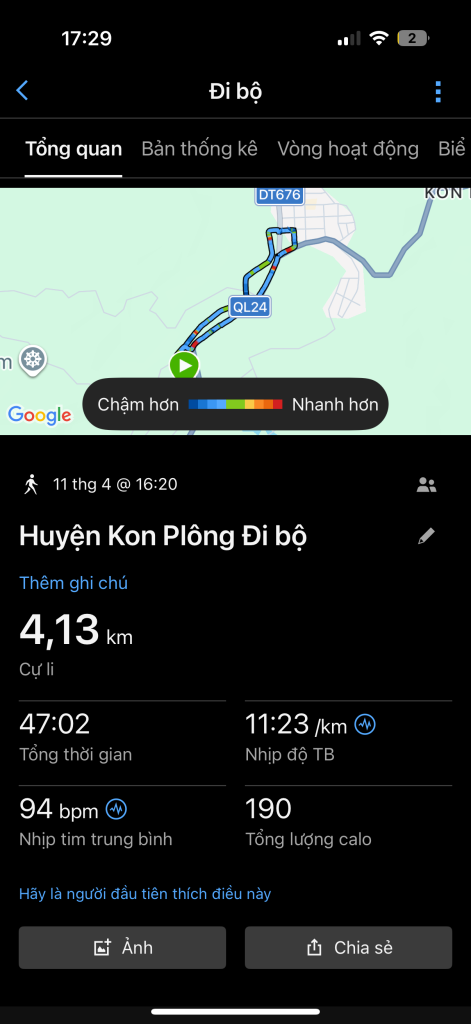Tap Thêm ghi chú to add note
471x1024 pixels.
[73, 583]
